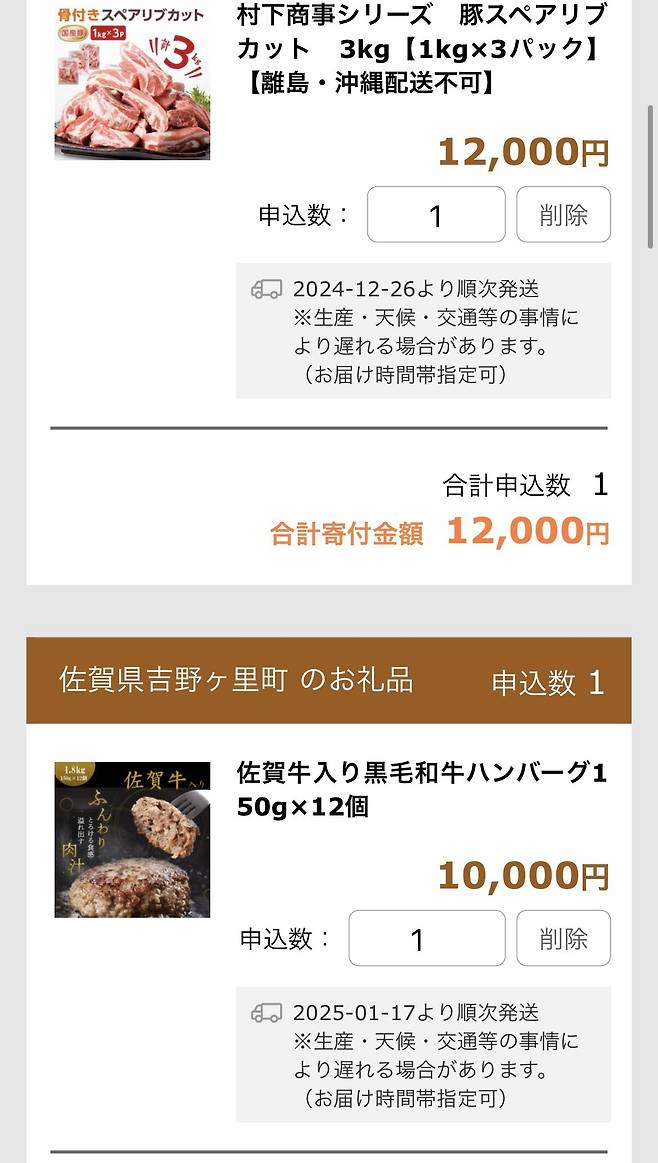This screenshot has height=1163, width=658.
Task: Open the pork spare ribs product image
Action: pyautogui.click(x=132, y=81)
